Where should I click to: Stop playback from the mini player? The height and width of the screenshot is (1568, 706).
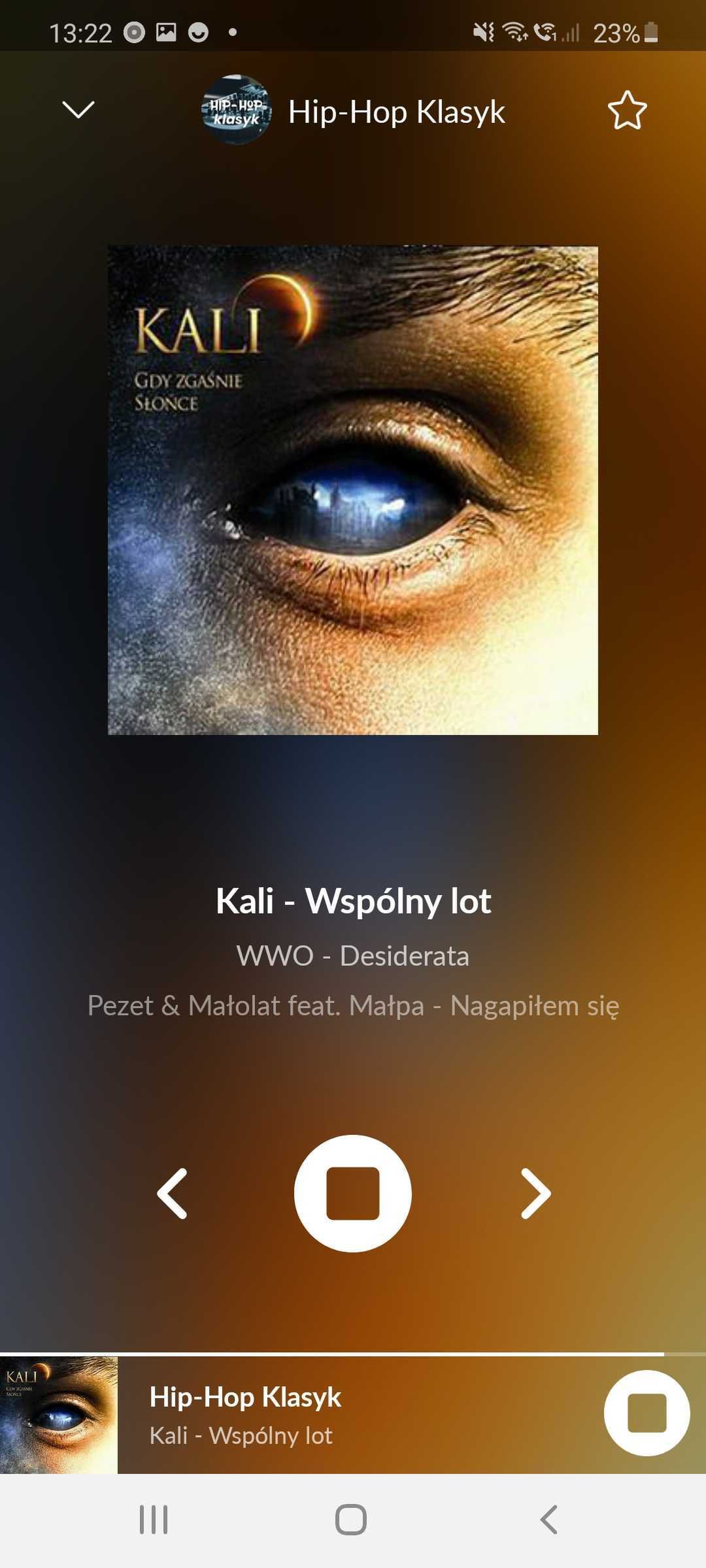[647, 1413]
